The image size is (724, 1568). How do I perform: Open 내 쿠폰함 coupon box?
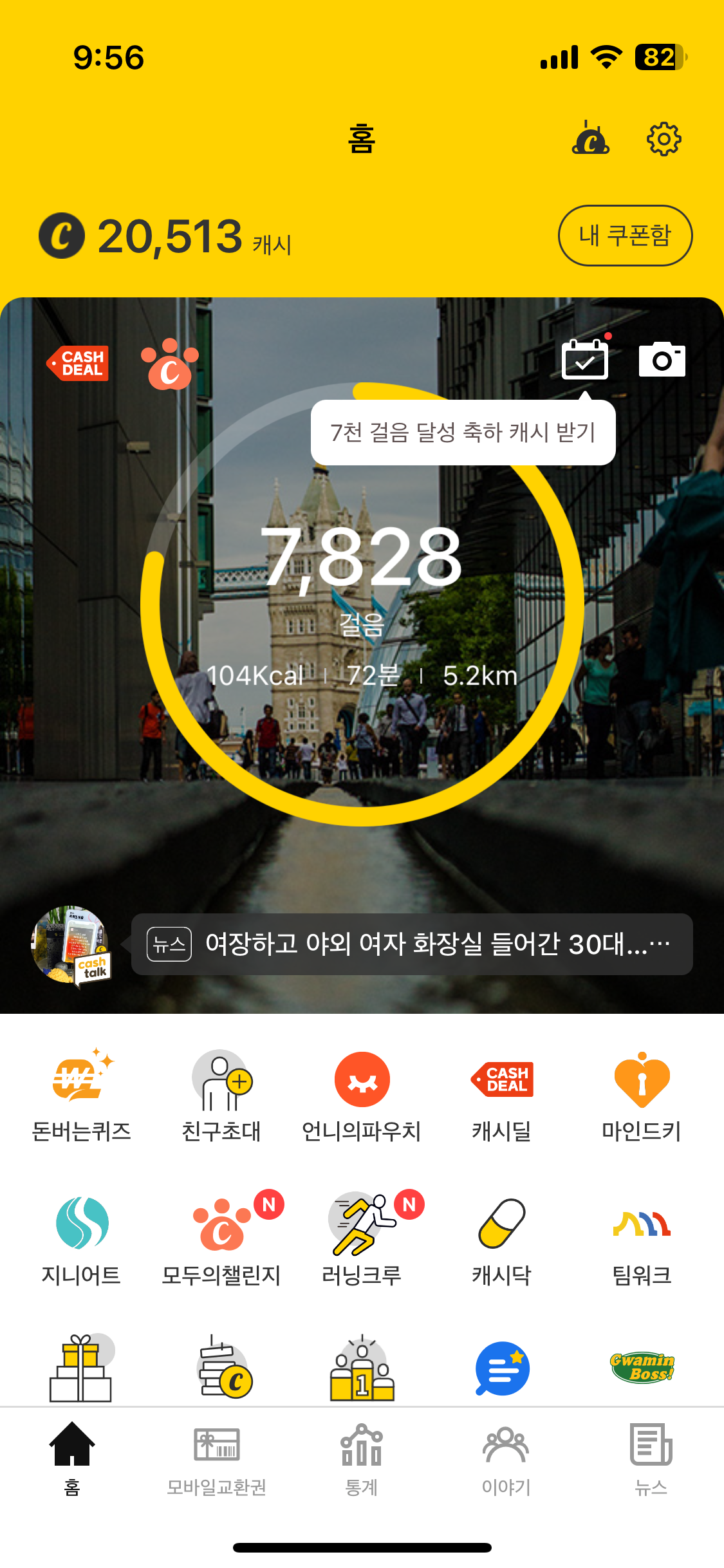click(x=625, y=236)
